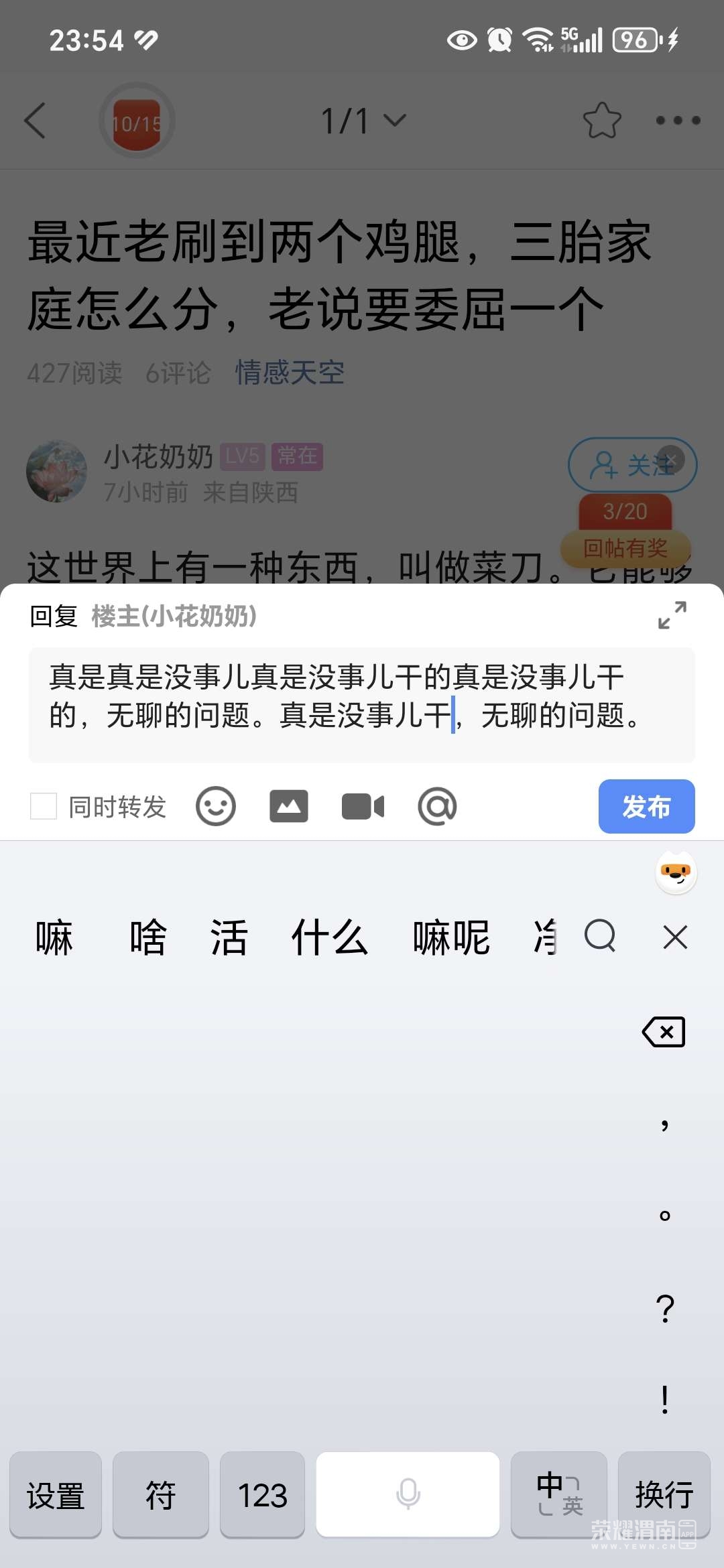Screen dimensions: 724x1568
Task: Open keyboard search magnifier icon
Action: click(x=600, y=935)
